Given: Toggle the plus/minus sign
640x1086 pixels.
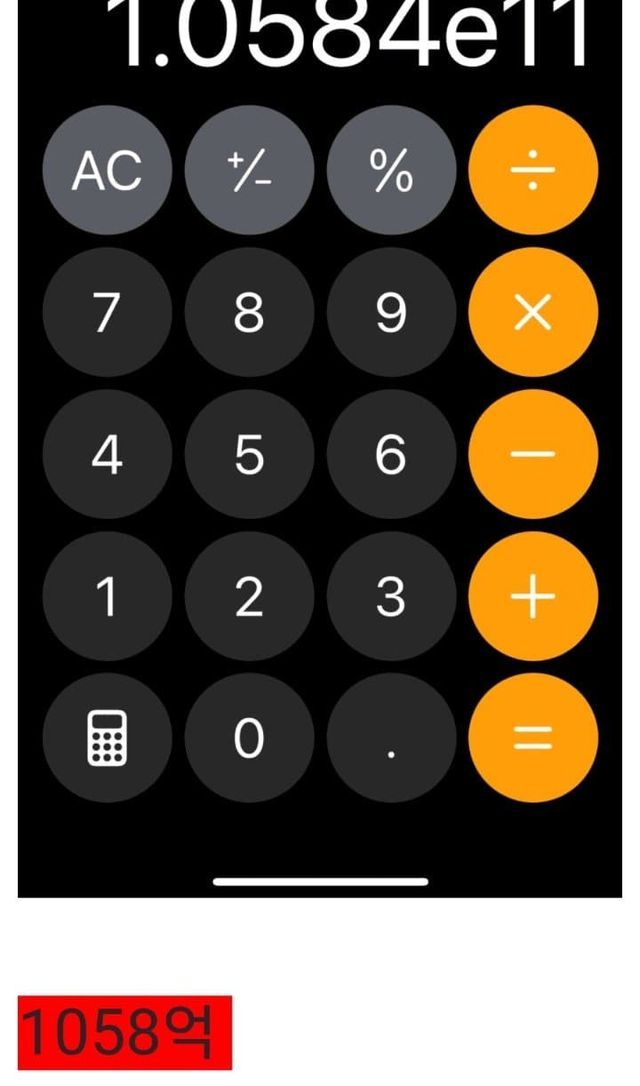Looking at the screenshot, I should 249,171.
